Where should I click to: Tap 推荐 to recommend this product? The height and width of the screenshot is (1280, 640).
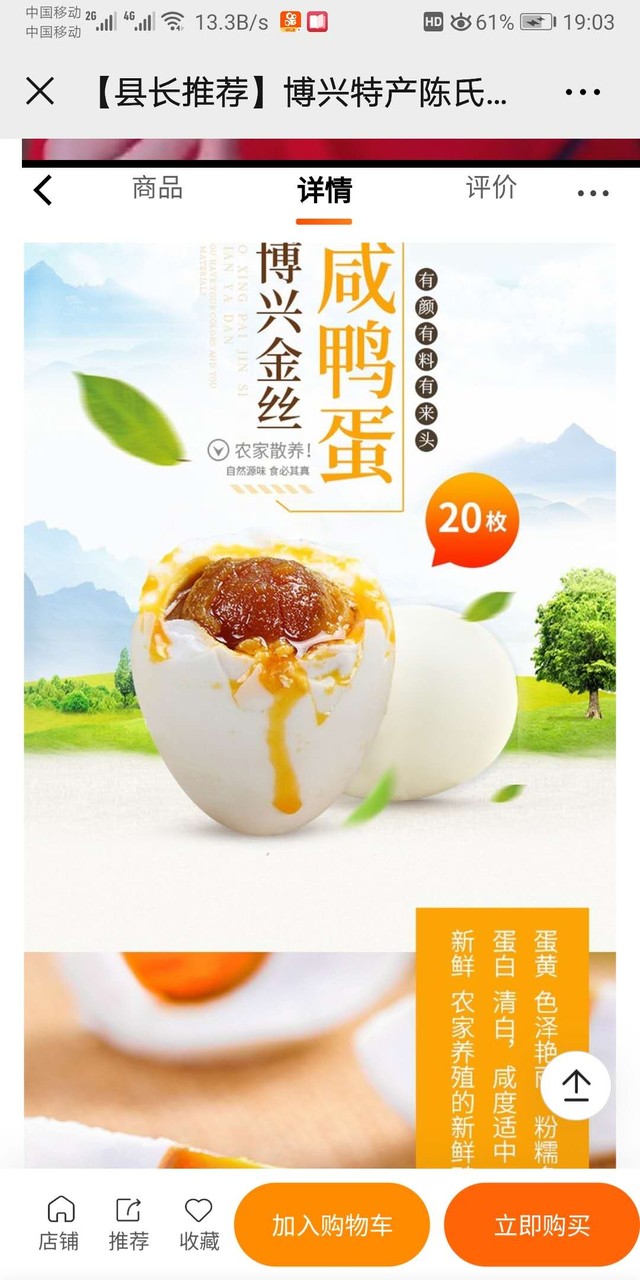129,1224
